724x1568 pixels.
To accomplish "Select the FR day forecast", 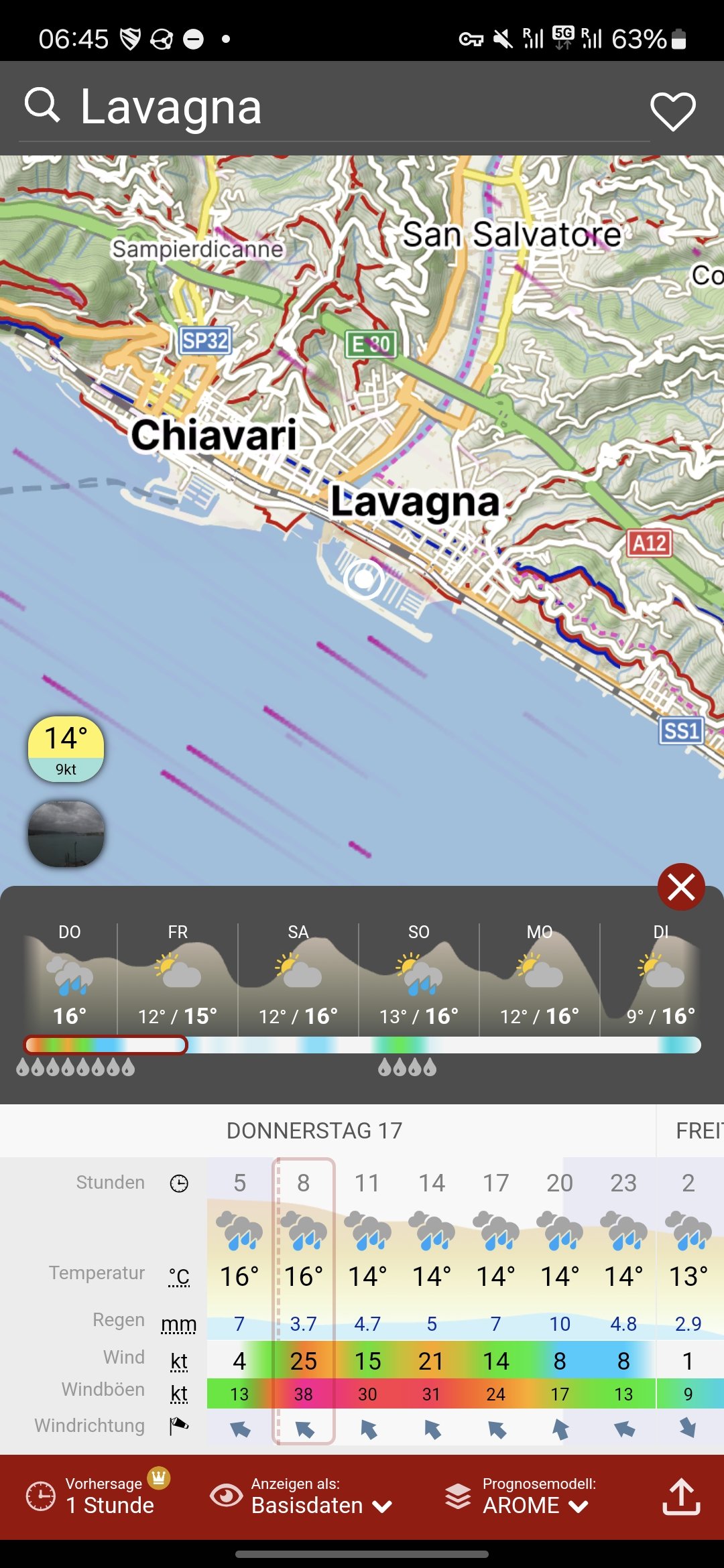I will pyautogui.click(x=178, y=978).
